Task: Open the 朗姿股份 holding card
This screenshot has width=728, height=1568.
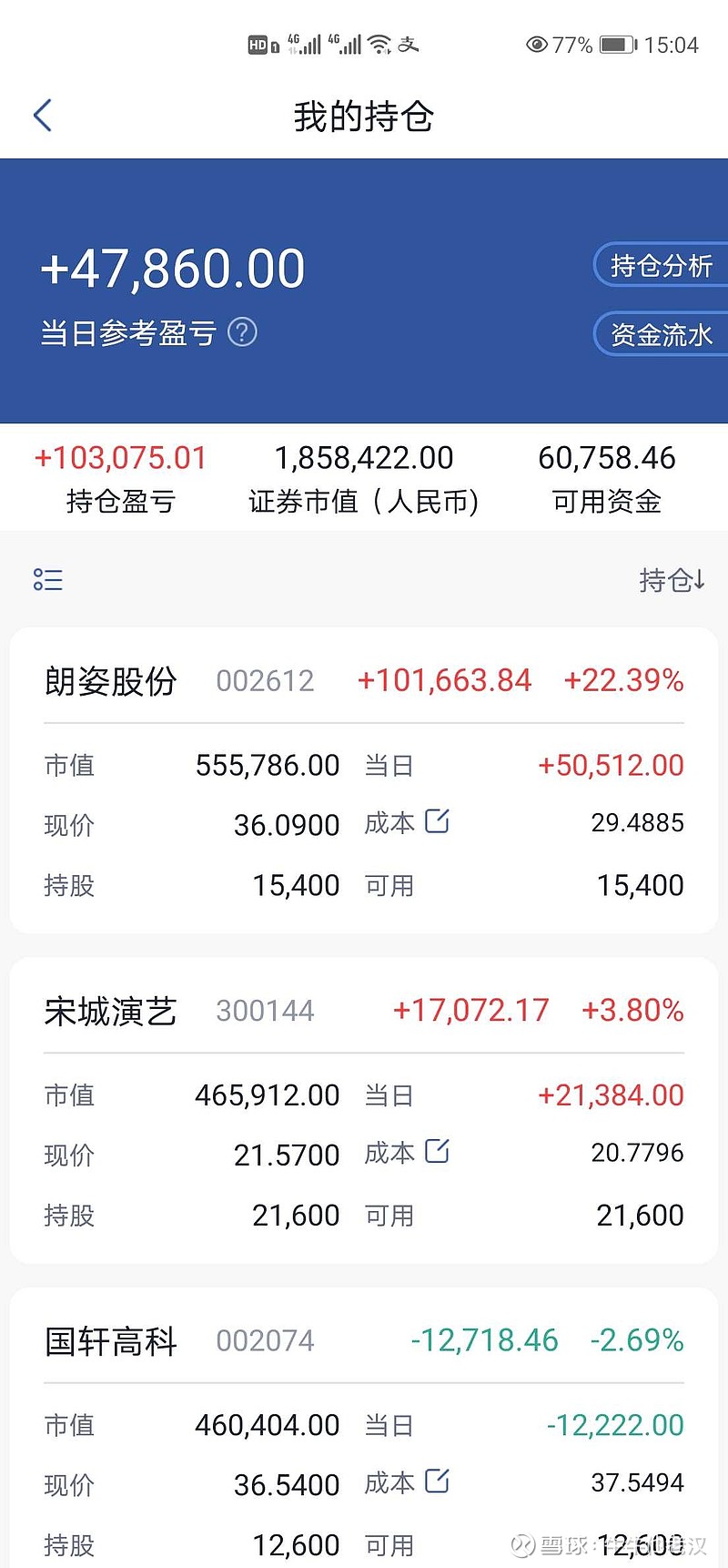Action: [364, 780]
